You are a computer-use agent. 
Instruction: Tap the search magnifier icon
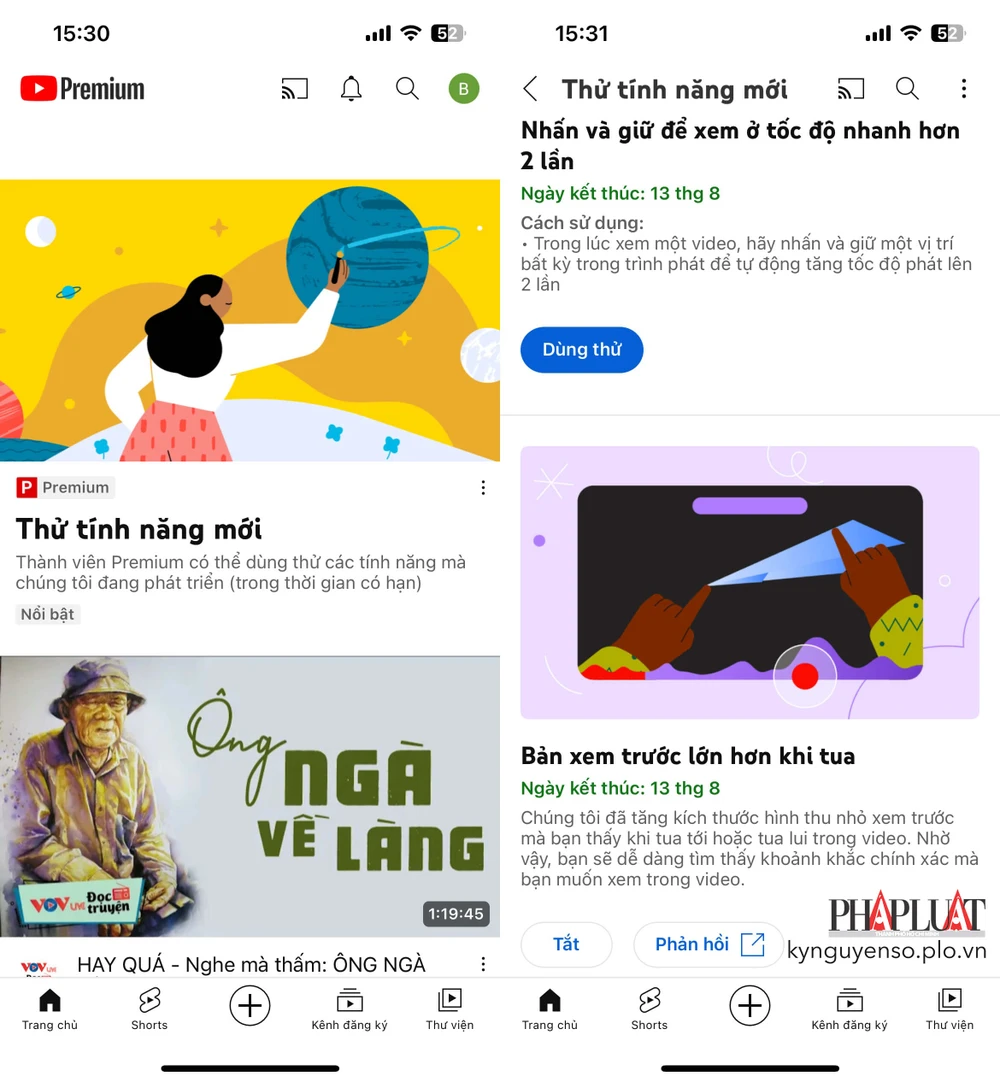tap(407, 88)
